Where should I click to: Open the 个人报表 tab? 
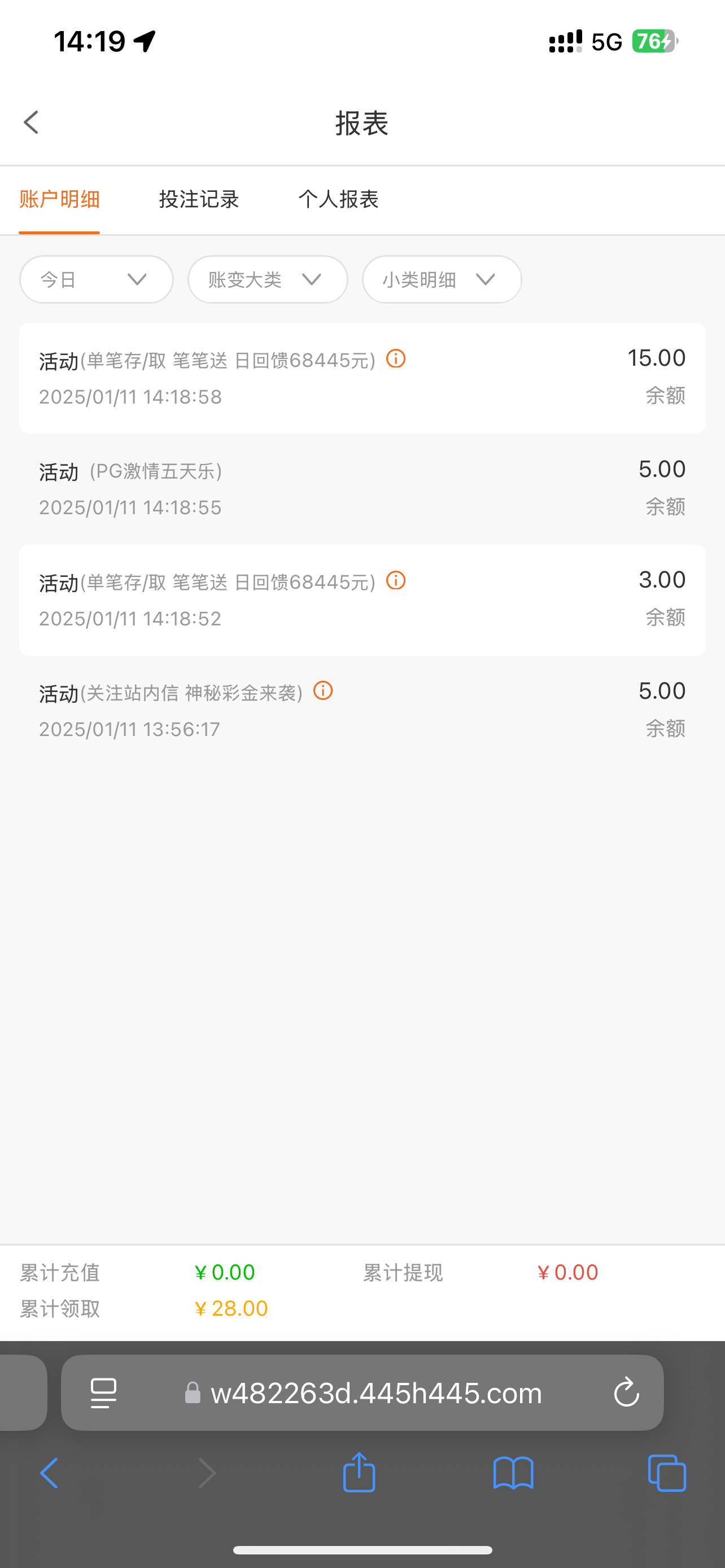[x=338, y=199]
